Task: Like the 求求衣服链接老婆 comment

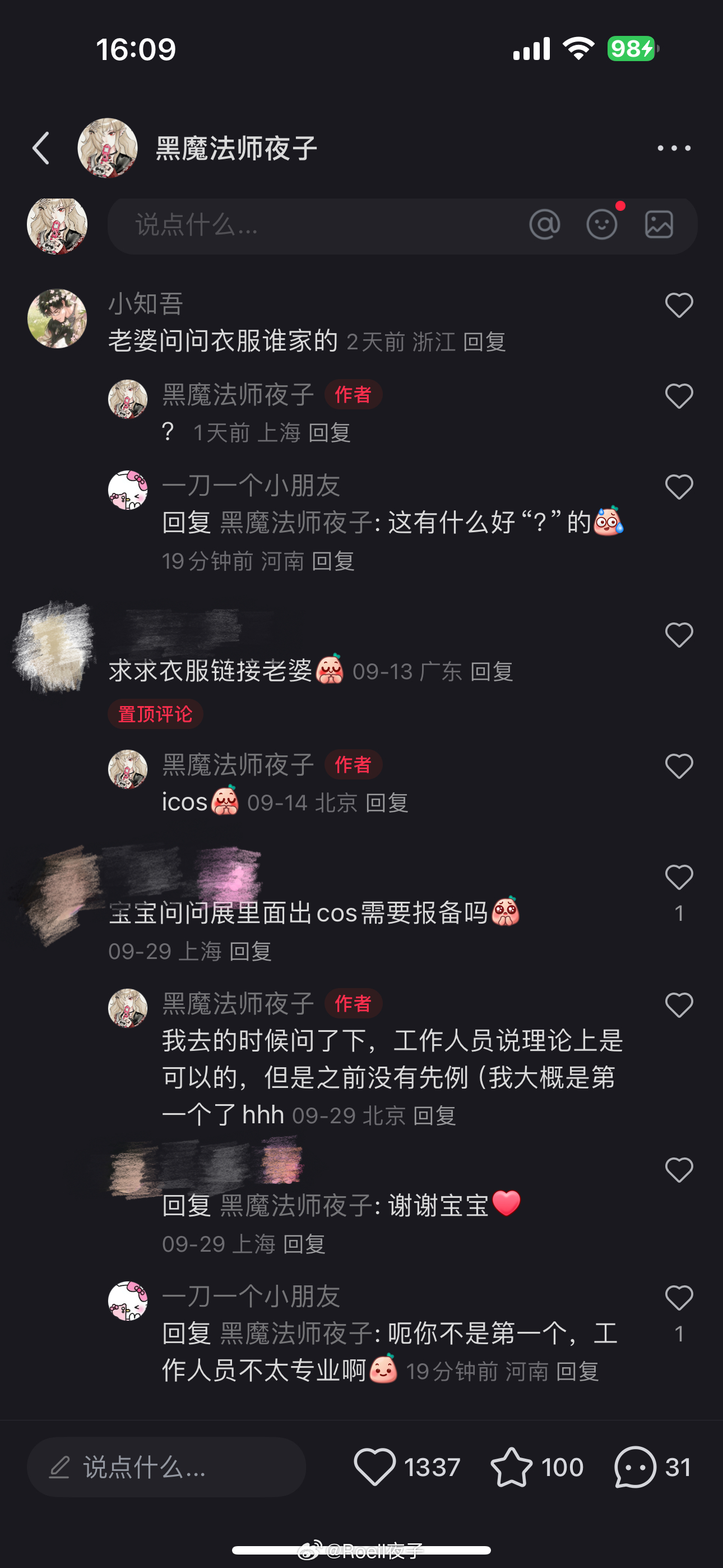Action: [x=679, y=635]
